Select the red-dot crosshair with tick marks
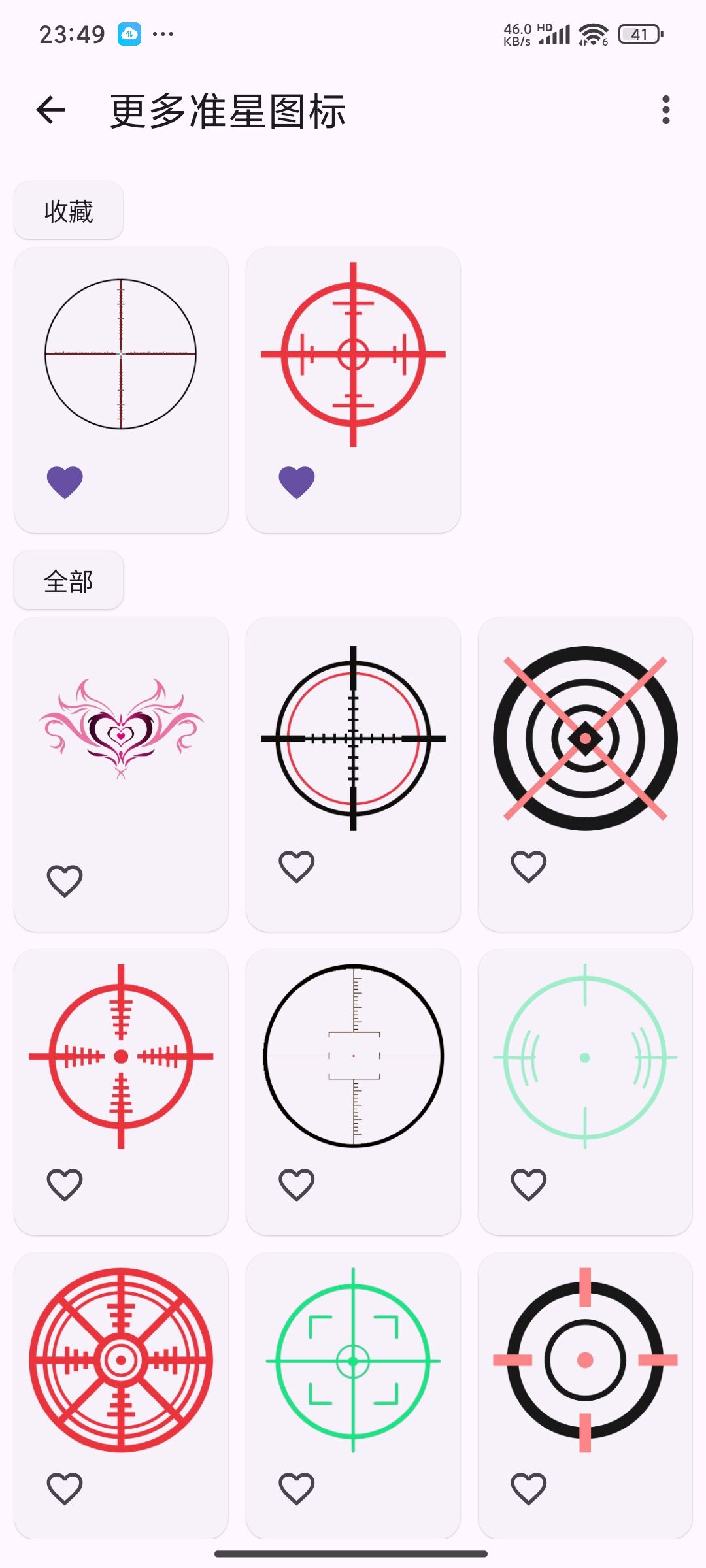 120,1057
